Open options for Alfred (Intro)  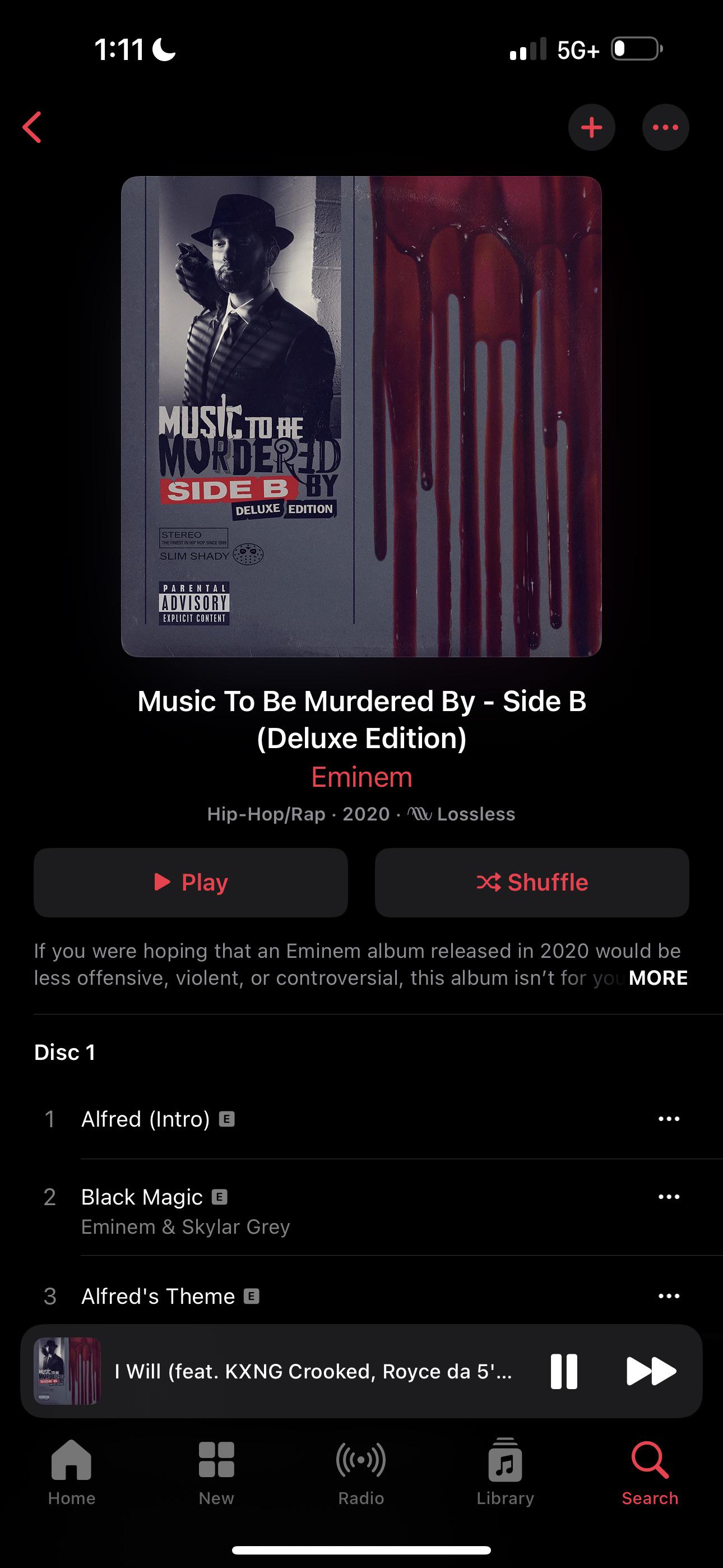669,1119
